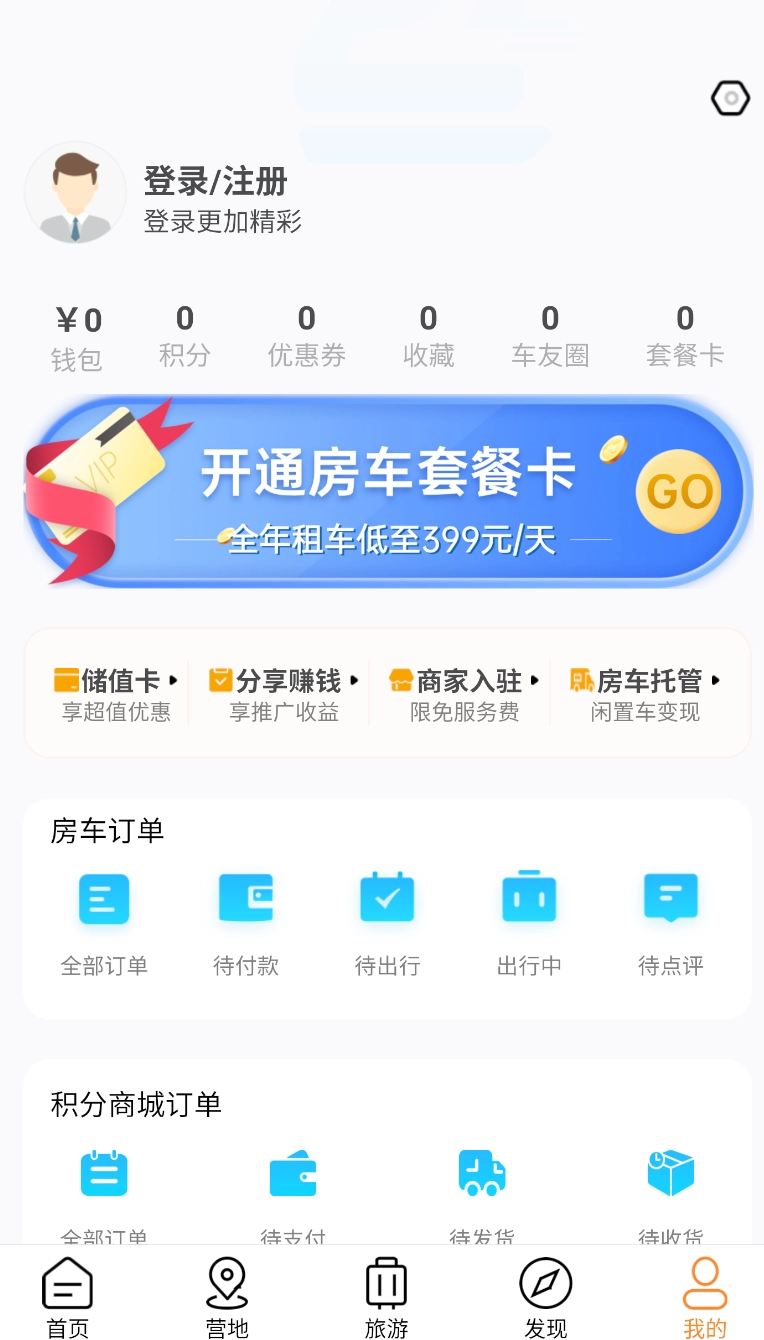Open 待点评 to review trips

pyautogui.click(x=670, y=920)
